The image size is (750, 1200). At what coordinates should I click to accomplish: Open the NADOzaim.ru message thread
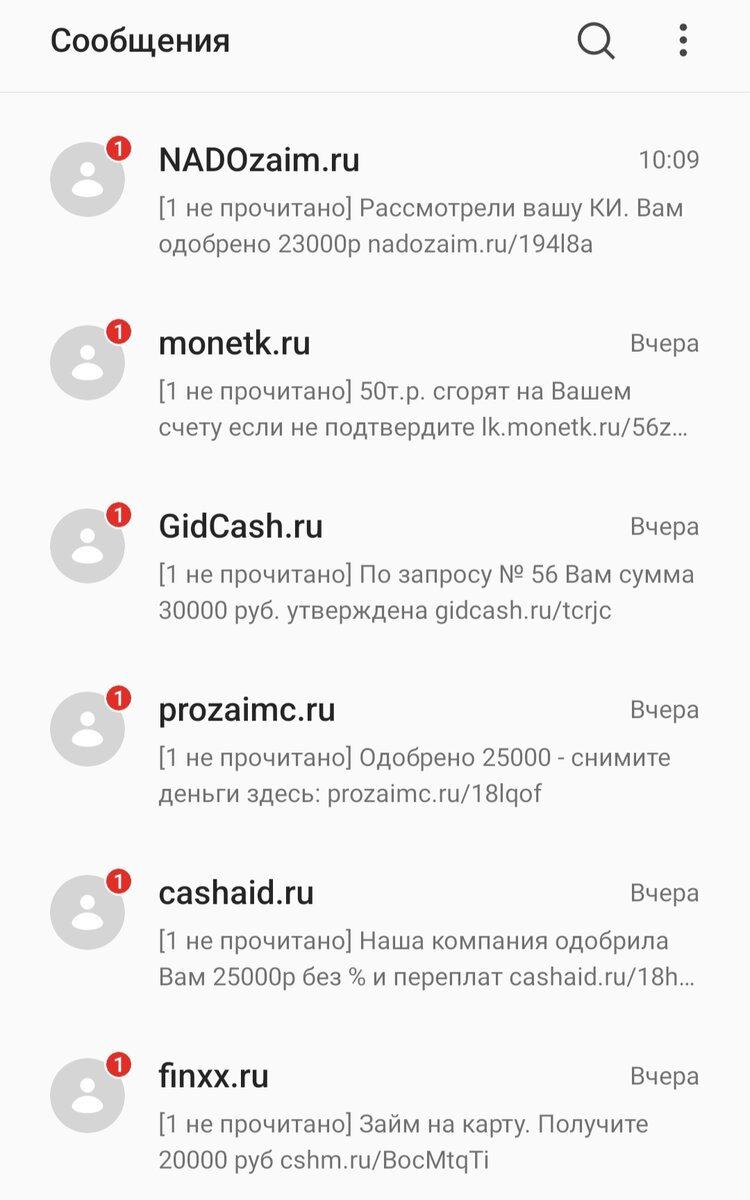[x=375, y=200]
